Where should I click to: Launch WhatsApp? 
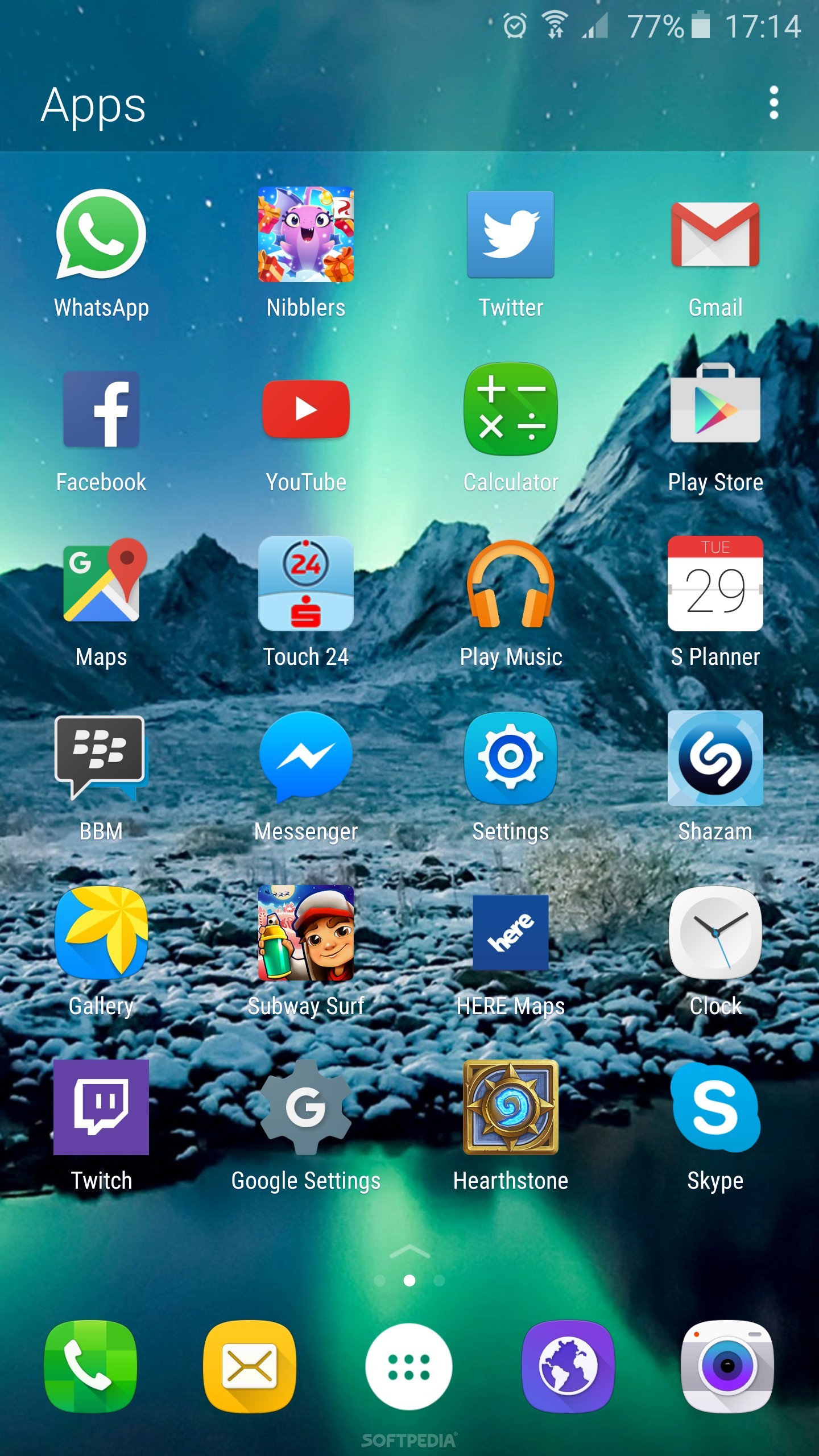point(101,234)
